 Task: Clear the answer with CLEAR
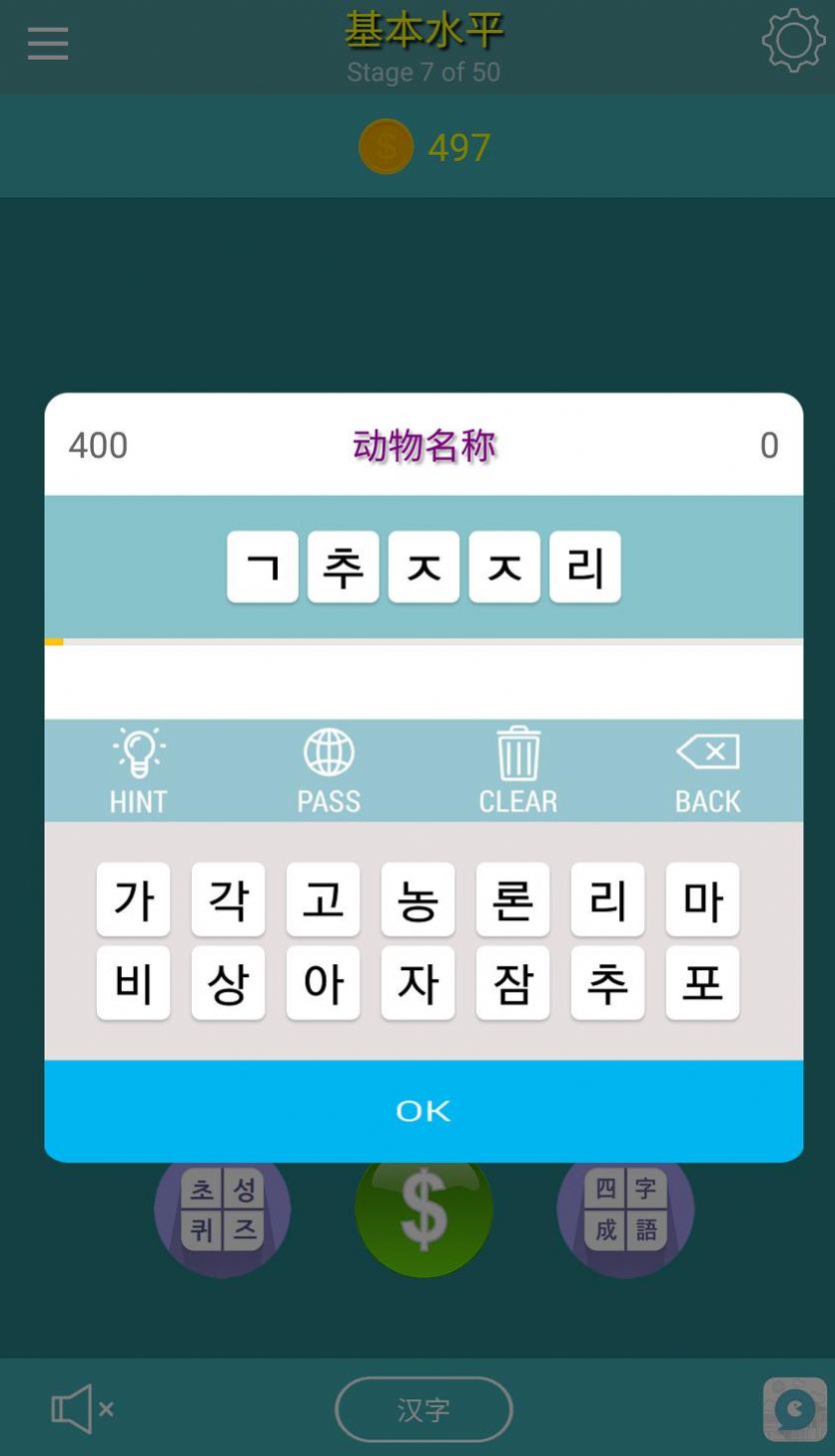(517, 769)
